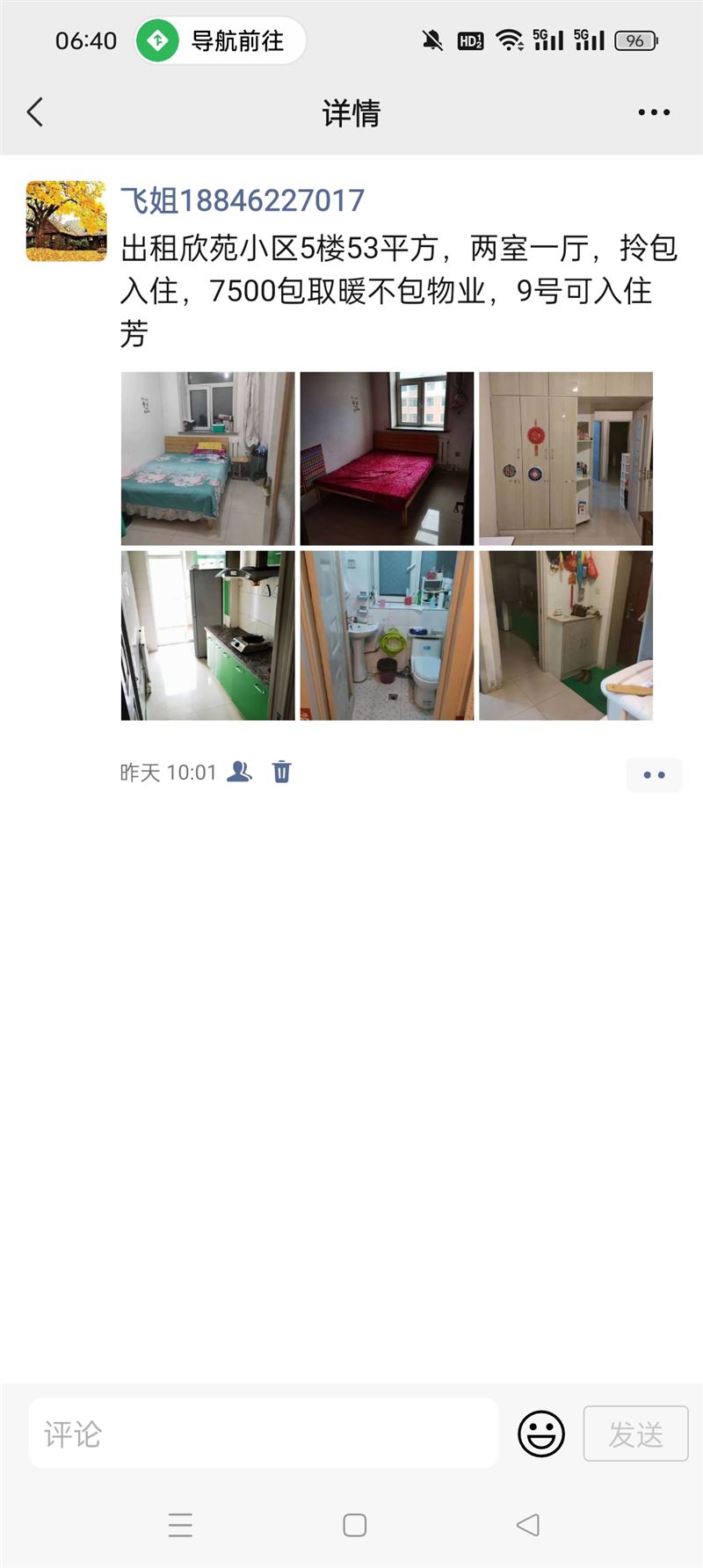Open the poster's autumn tree avatar
703x1568 pixels.
click(66, 221)
